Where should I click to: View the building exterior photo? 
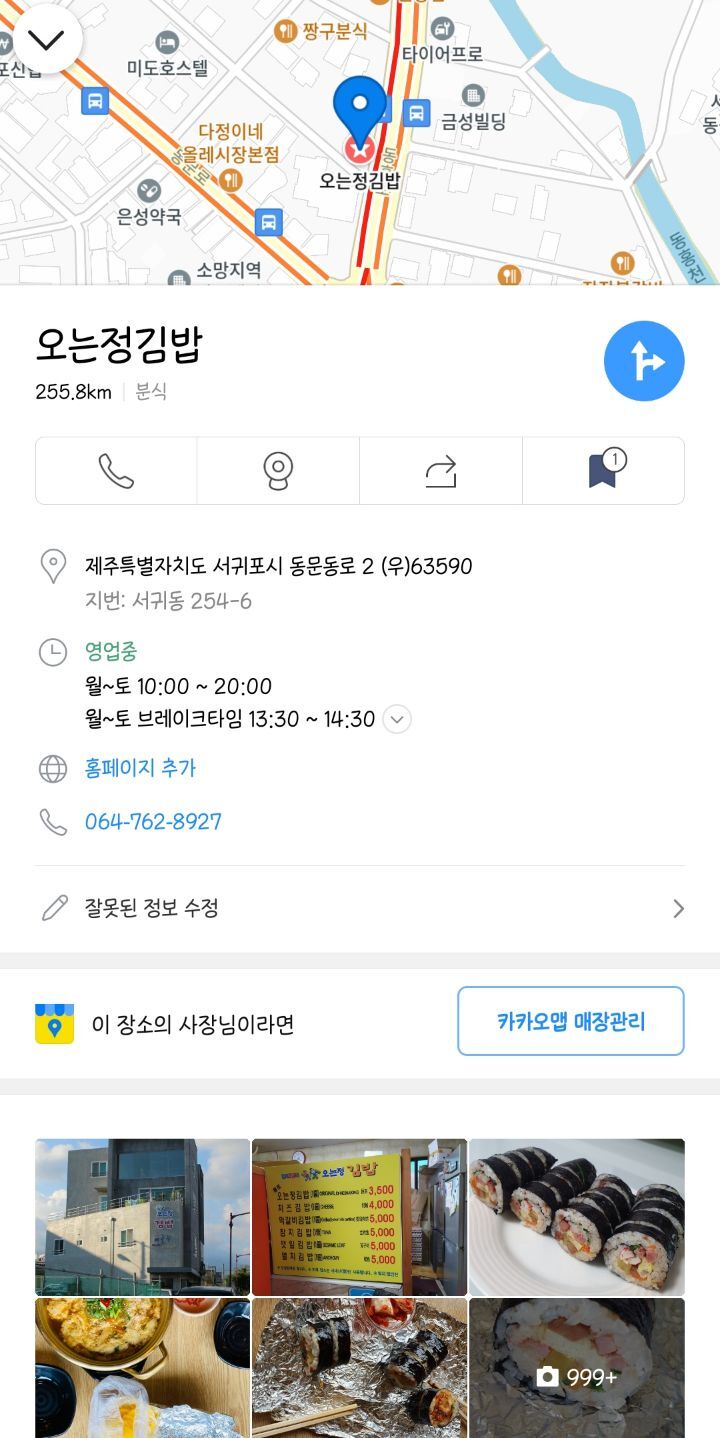(x=142, y=1216)
